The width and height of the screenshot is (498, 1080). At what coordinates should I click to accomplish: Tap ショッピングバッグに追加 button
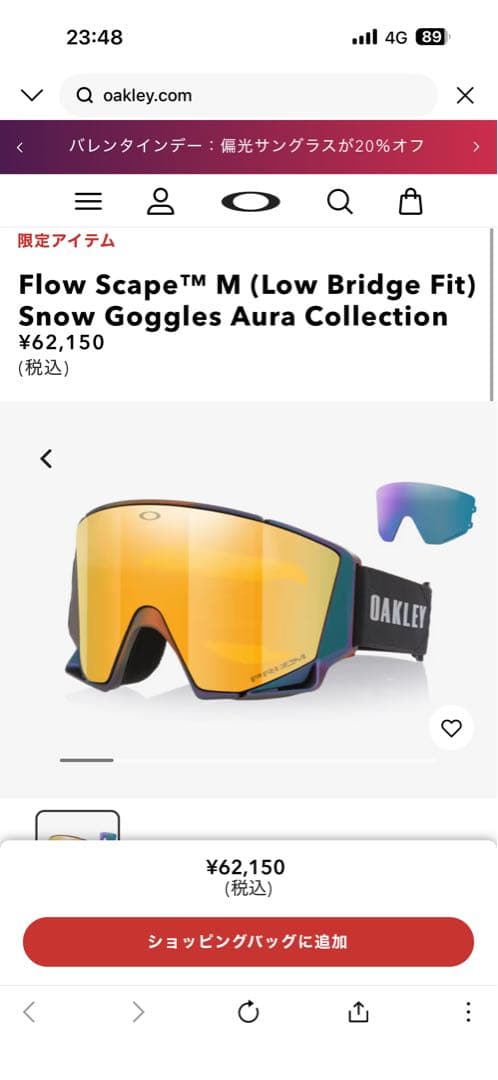[249, 942]
